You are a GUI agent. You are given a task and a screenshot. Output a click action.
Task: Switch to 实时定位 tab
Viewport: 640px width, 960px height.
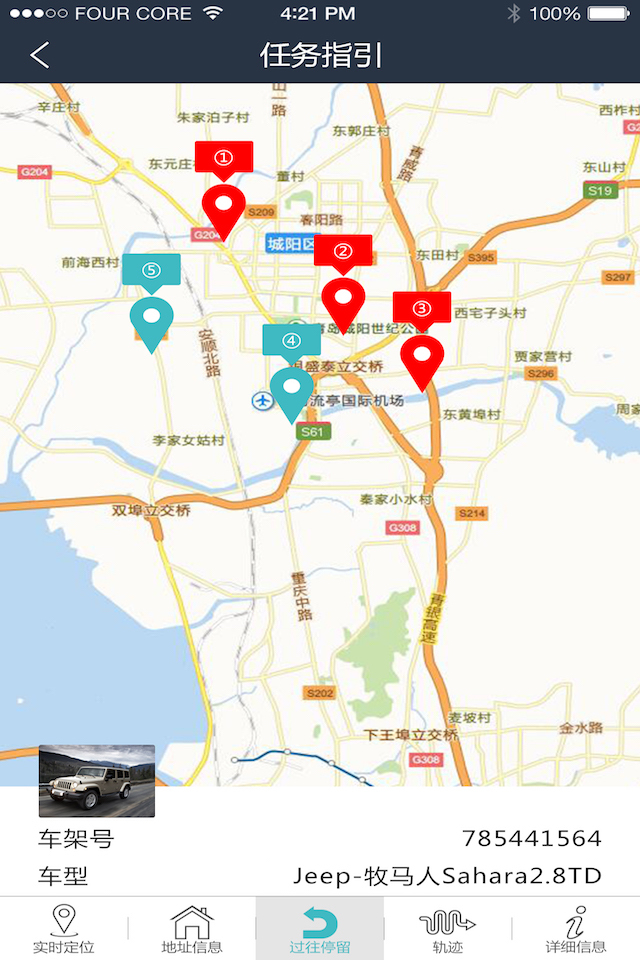tap(64, 928)
